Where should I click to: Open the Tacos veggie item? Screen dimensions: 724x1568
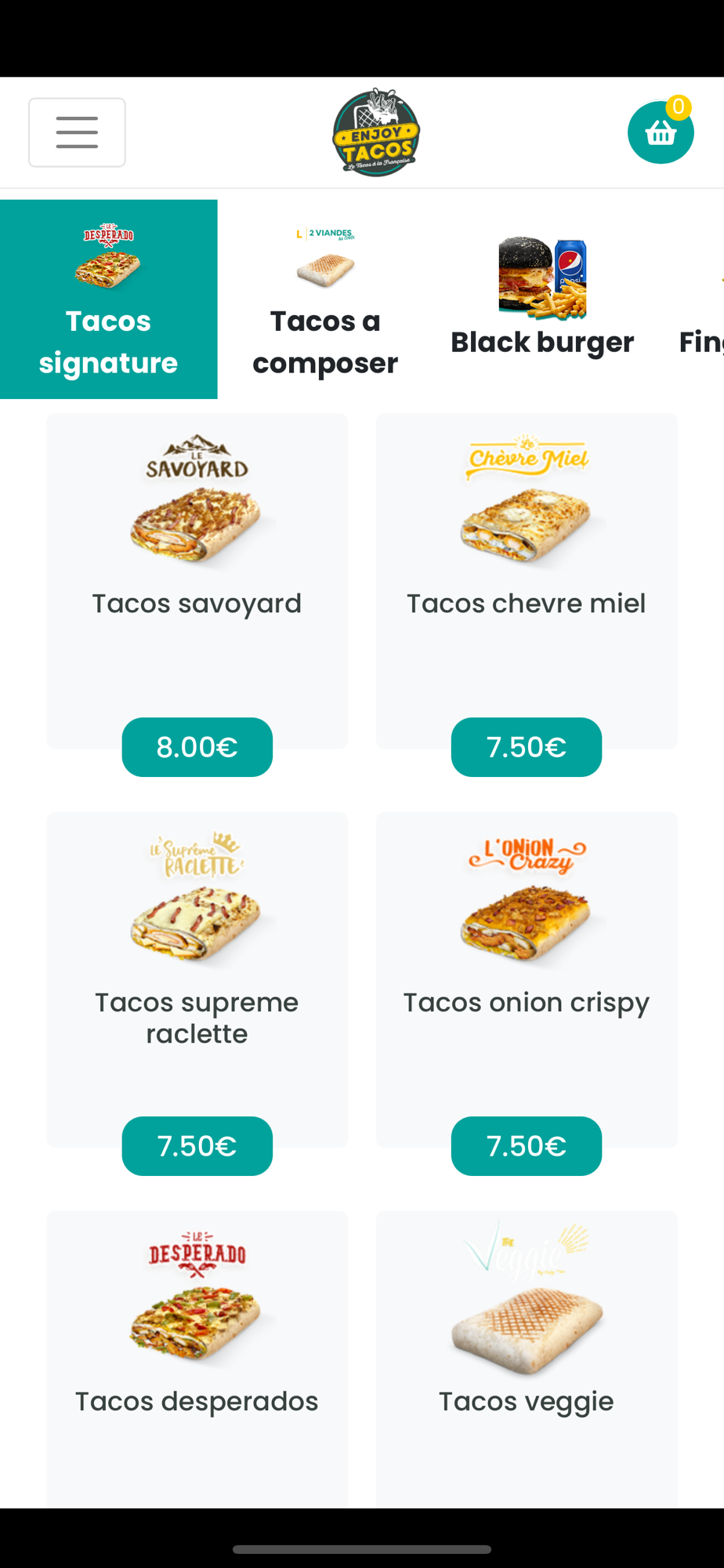pos(527,1348)
